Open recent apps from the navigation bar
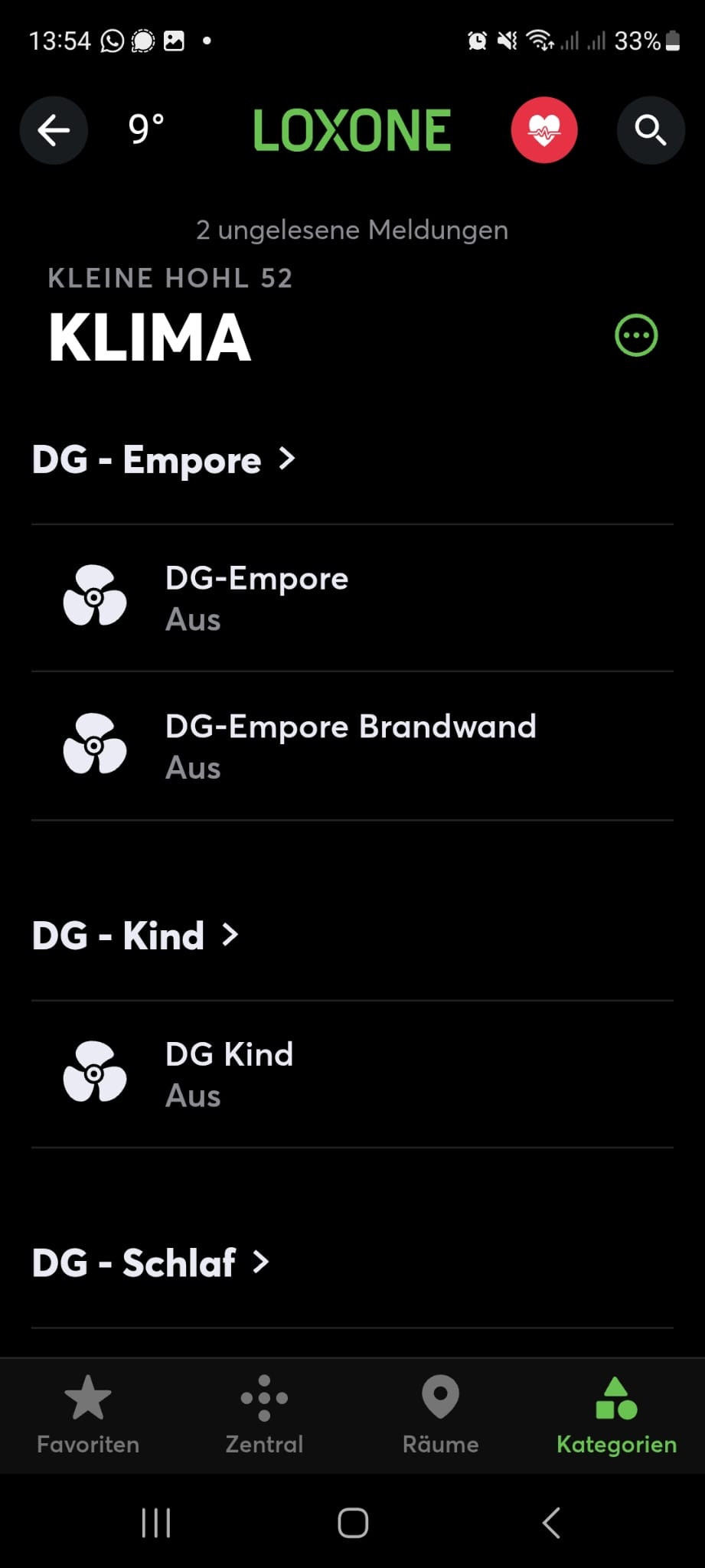This screenshot has width=705, height=1568. coord(156,1523)
